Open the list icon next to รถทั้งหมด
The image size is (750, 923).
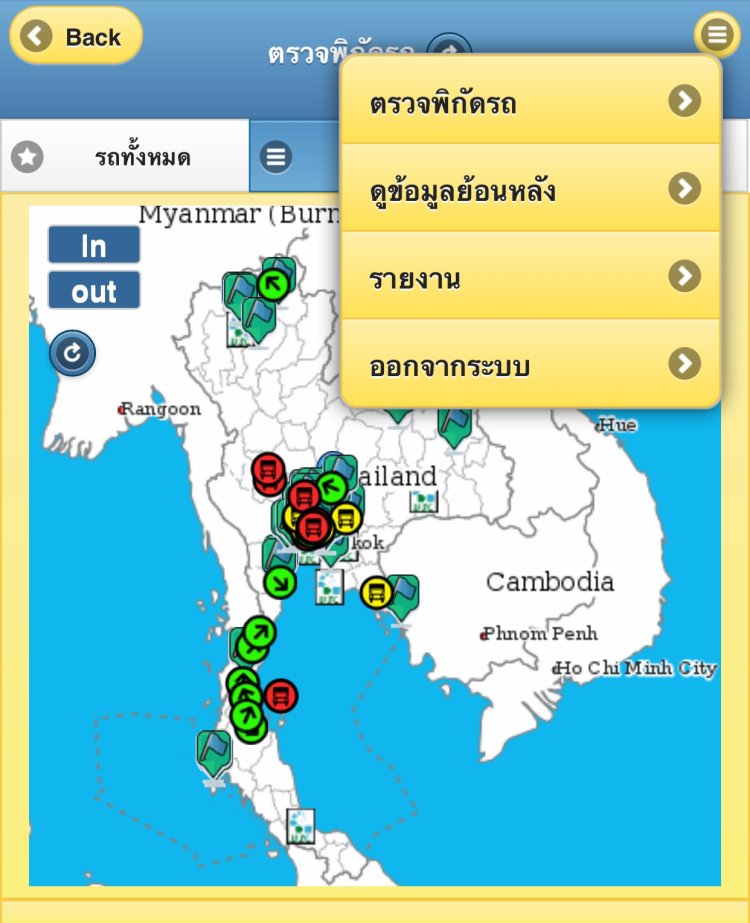pyautogui.click(x=276, y=157)
